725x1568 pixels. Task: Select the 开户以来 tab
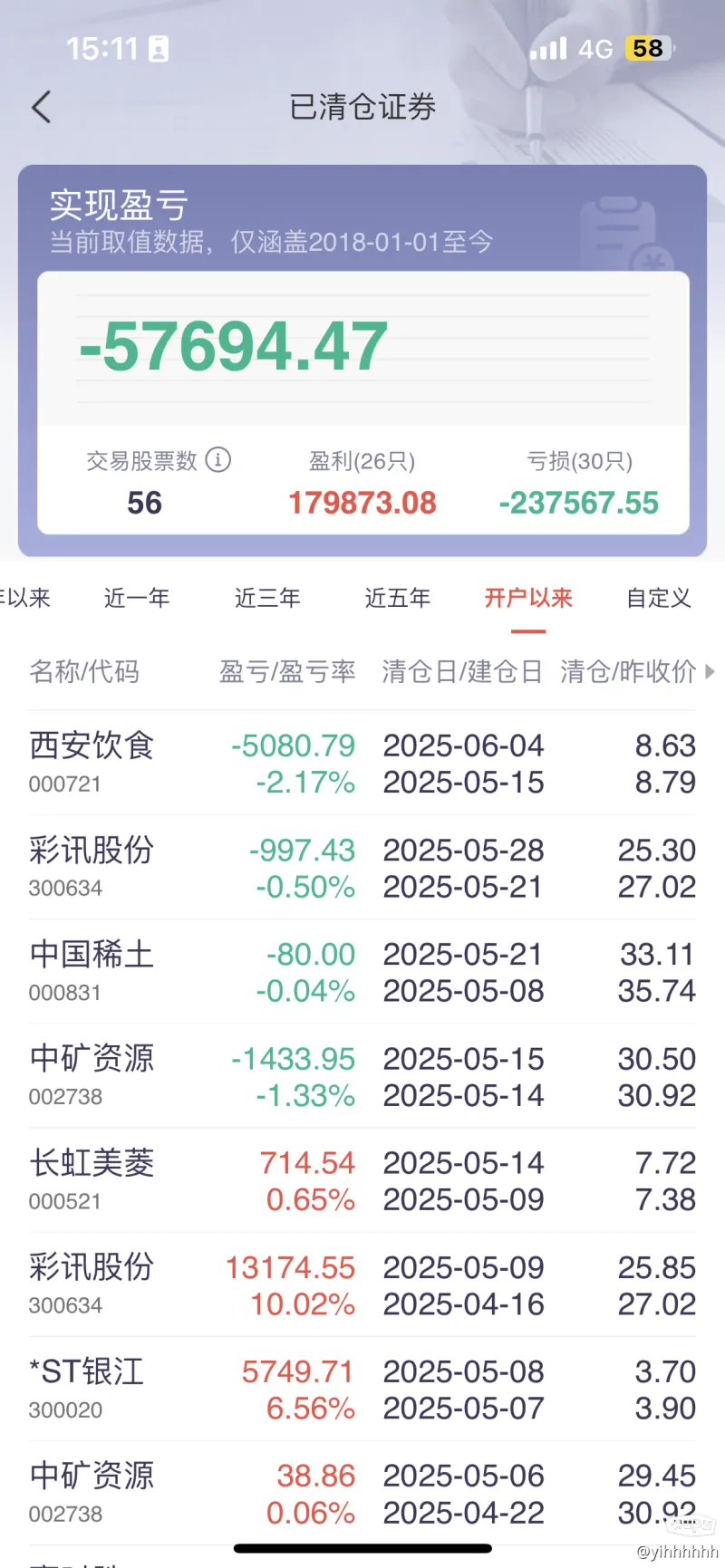528,598
